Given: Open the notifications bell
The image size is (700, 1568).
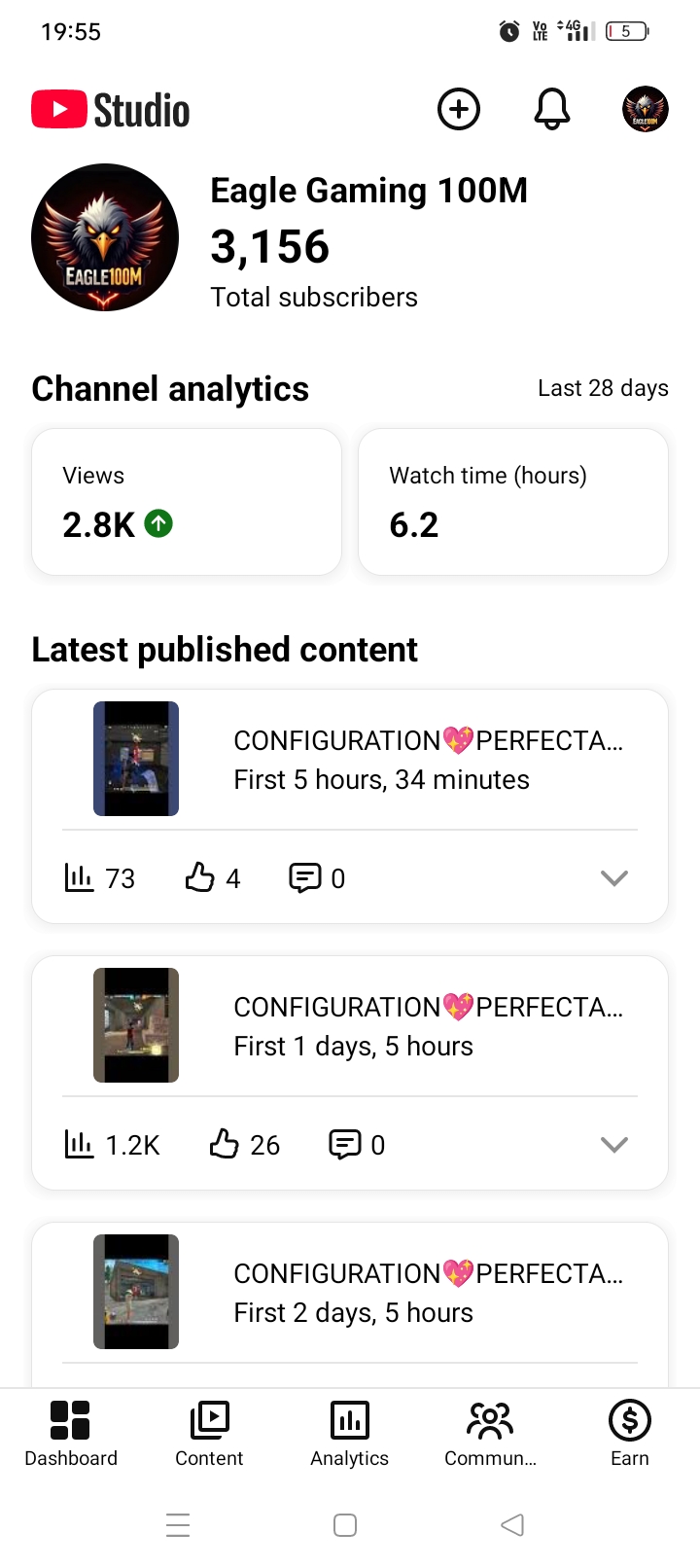Looking at the screenshot, I should [551, 109].
